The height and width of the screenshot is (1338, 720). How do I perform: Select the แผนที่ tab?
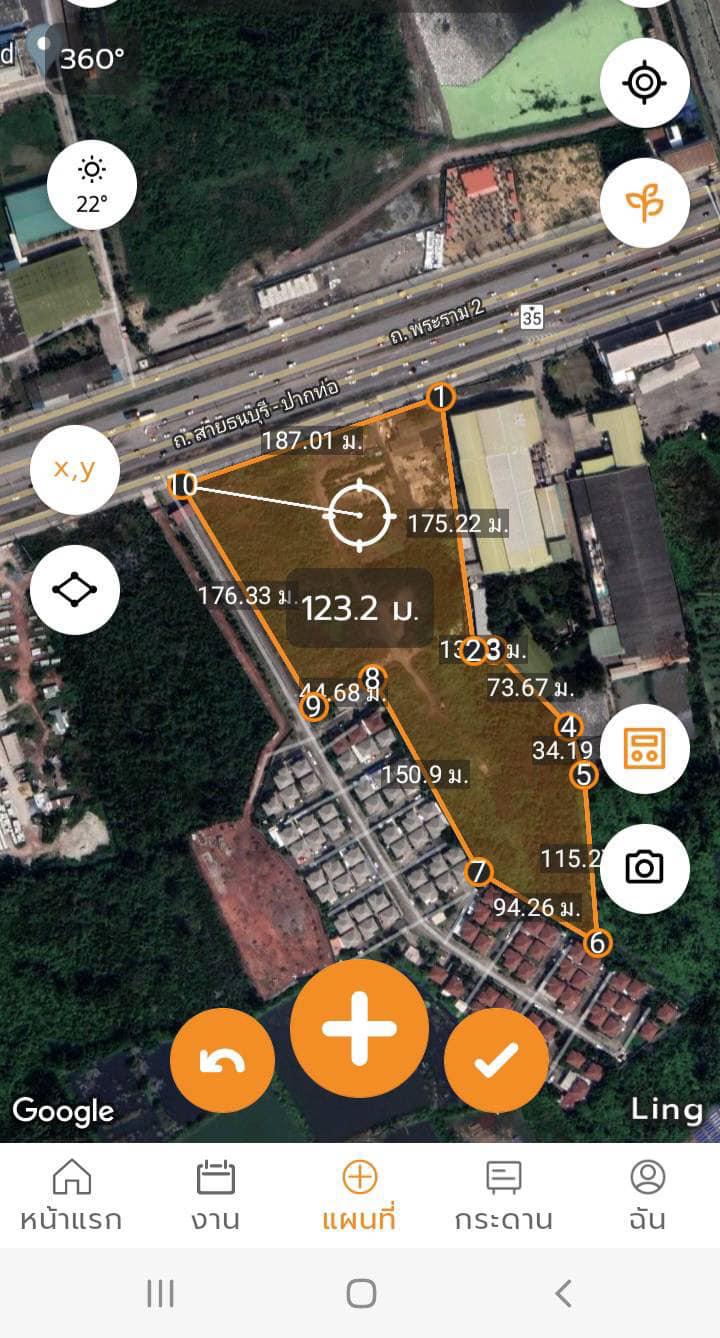tap(360, 1196)
